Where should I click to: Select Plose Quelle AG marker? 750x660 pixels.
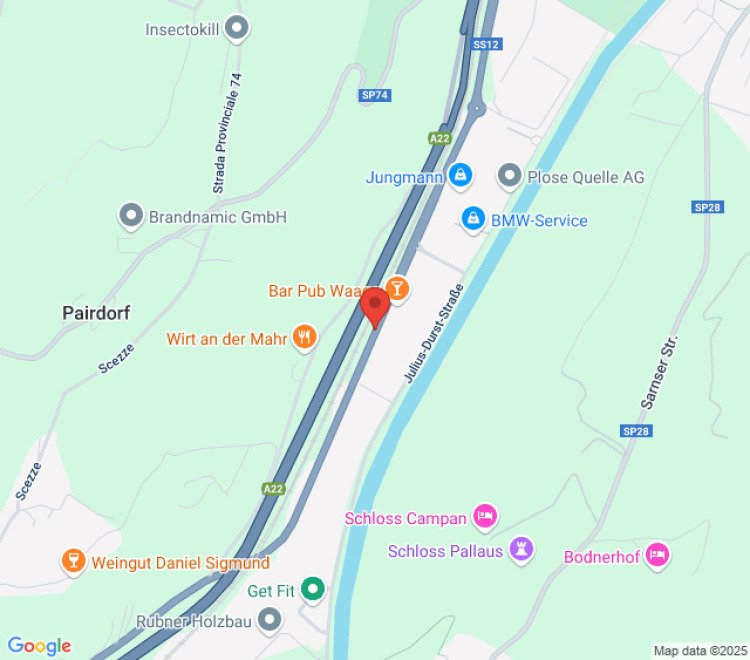click(x=510, y=177)
